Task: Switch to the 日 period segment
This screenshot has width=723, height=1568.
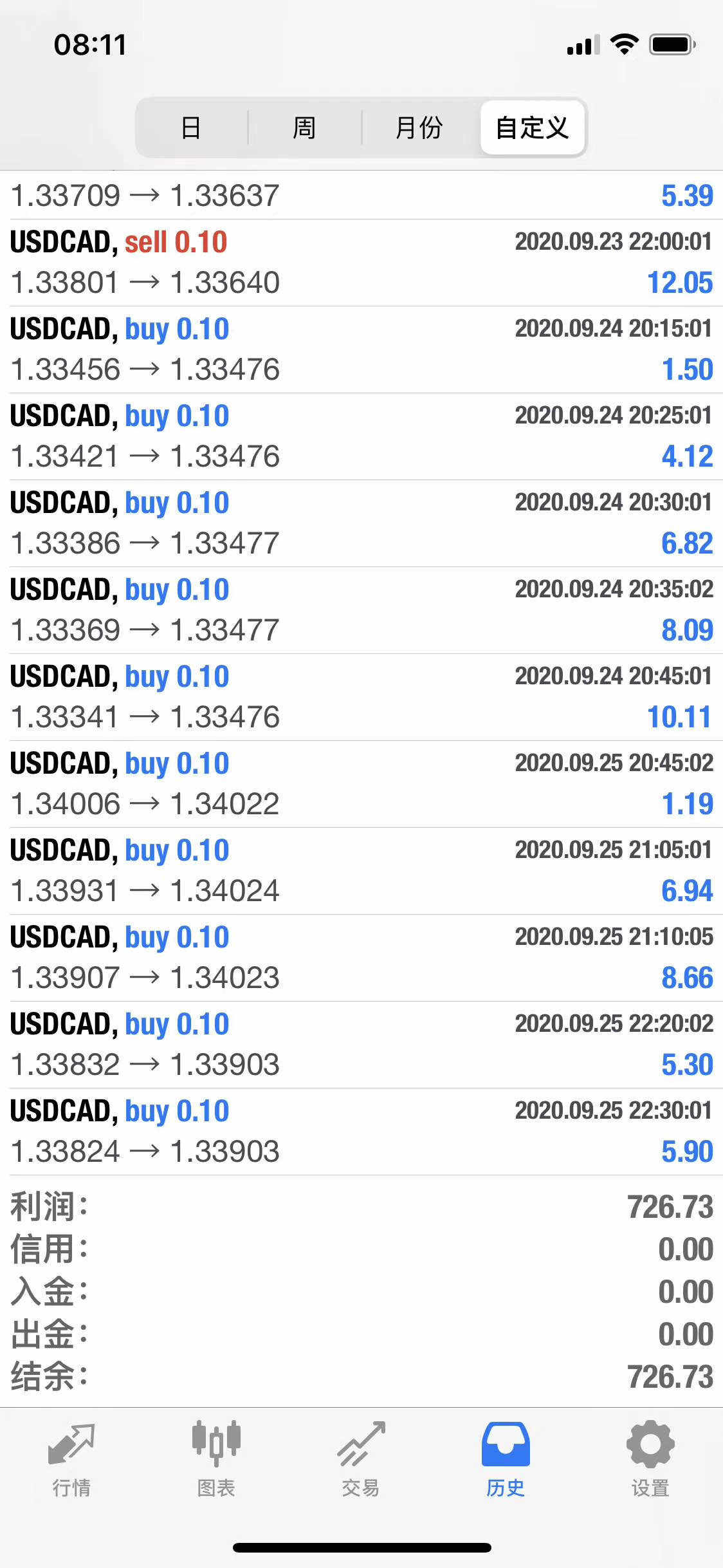Action: pyautogui.click(x=192, y=127)
